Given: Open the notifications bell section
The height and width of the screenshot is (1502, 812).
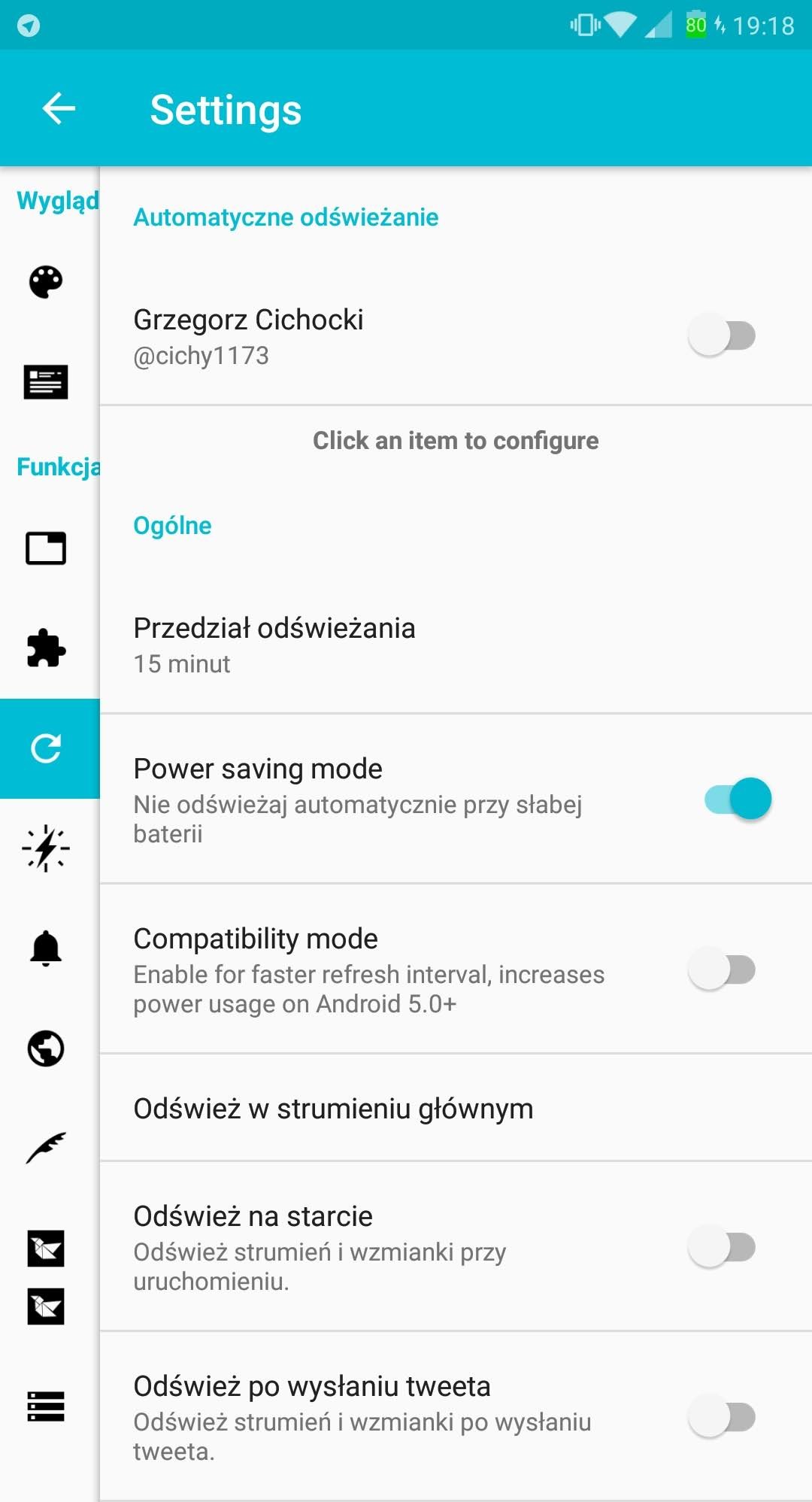Looking at the screenshot, I should click(46, 948).
